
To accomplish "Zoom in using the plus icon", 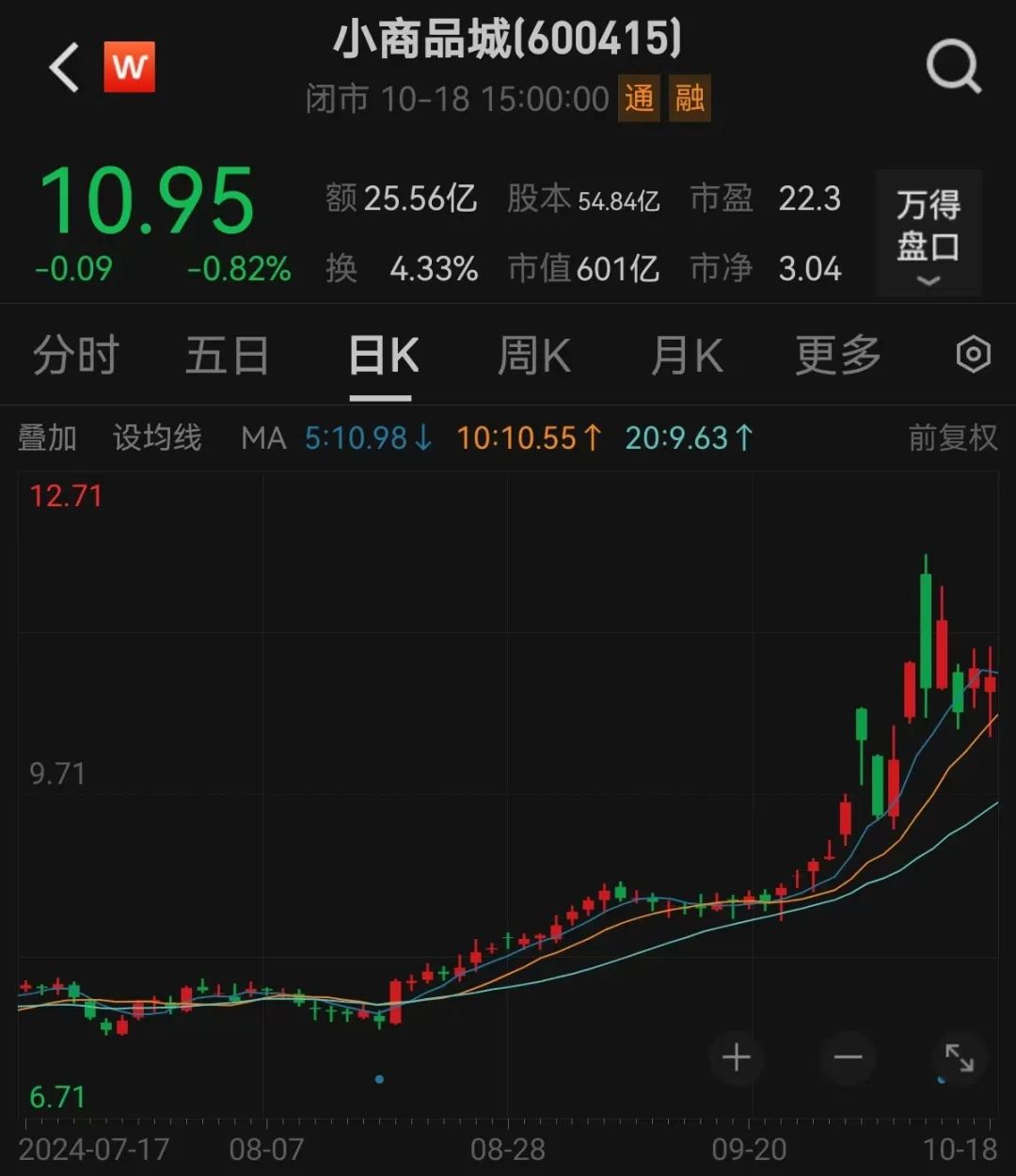I will [737, 1057].
